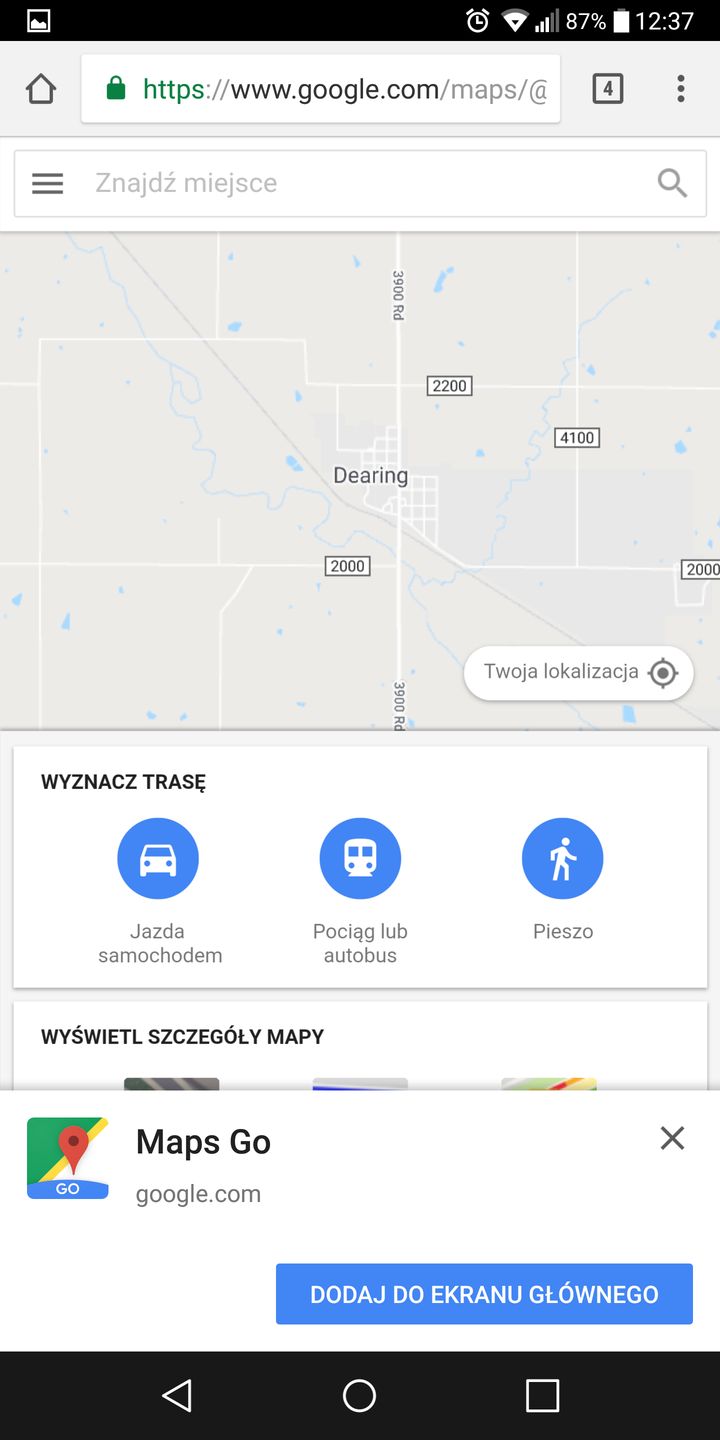The image size is (720, 1440).
Task: Go back using system navigation bar
Action: click(x=177, y=1396)
